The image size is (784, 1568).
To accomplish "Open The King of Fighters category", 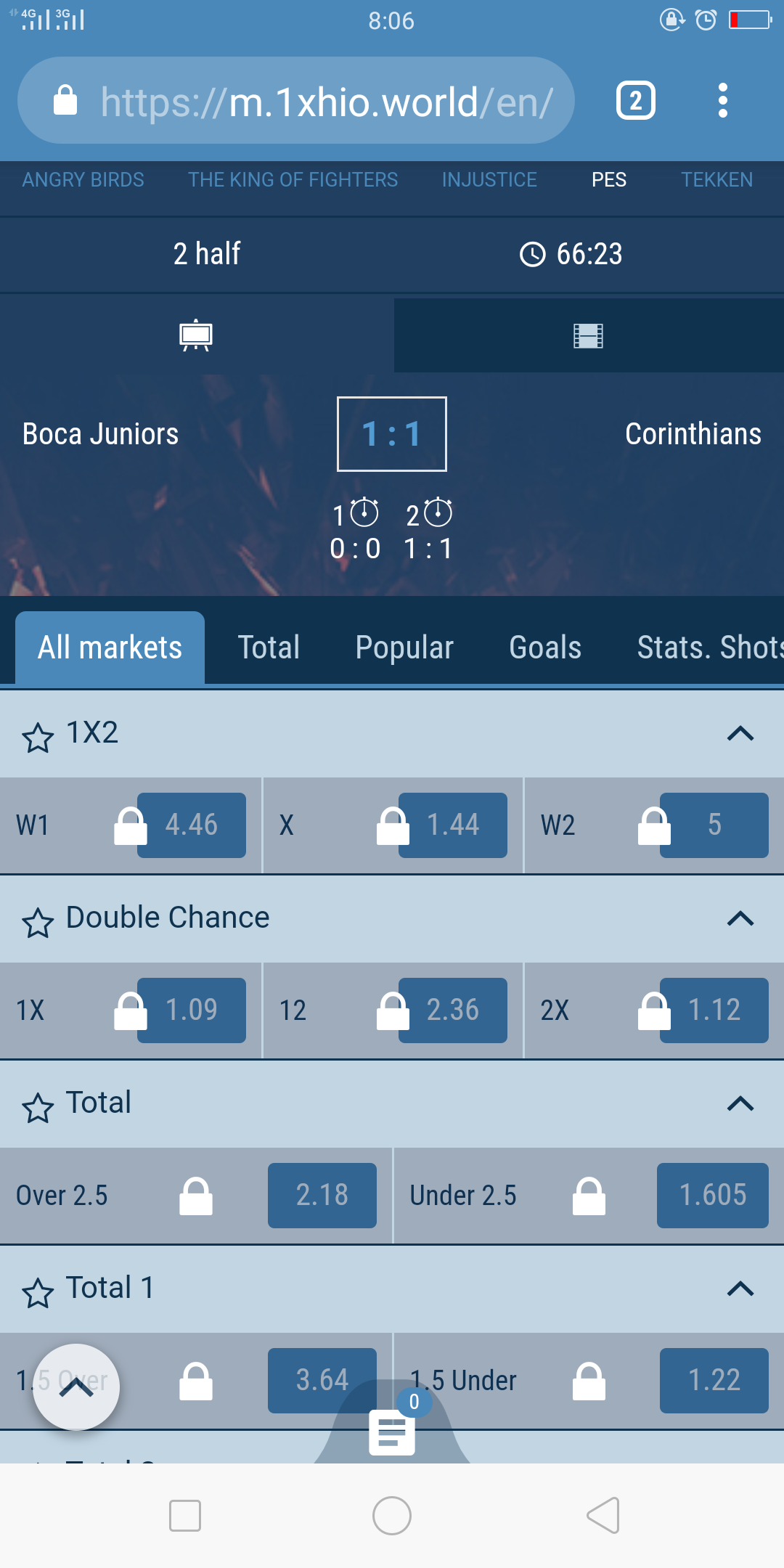I will coord(293,180).
